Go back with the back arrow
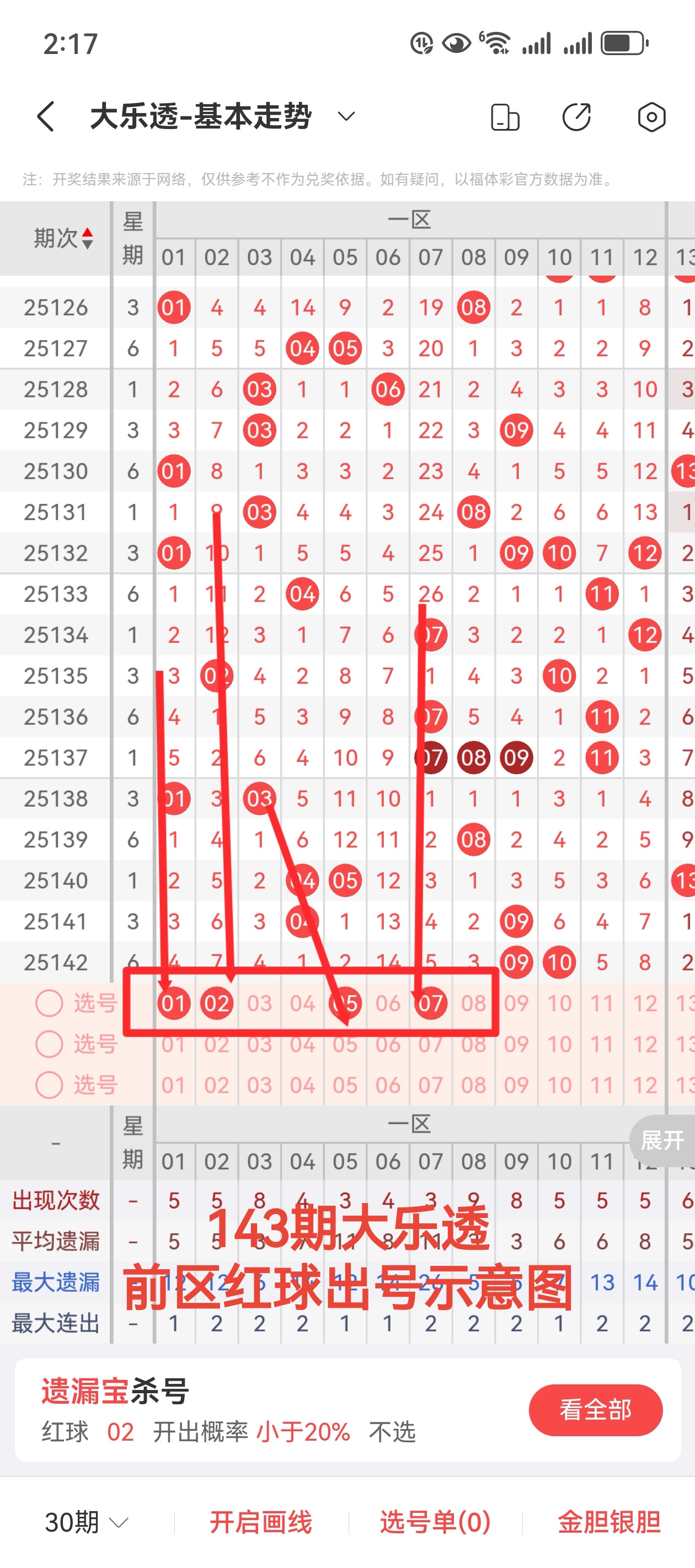Image resolution: width=695 pixels, height=1568 pixels. pos(46,116)
